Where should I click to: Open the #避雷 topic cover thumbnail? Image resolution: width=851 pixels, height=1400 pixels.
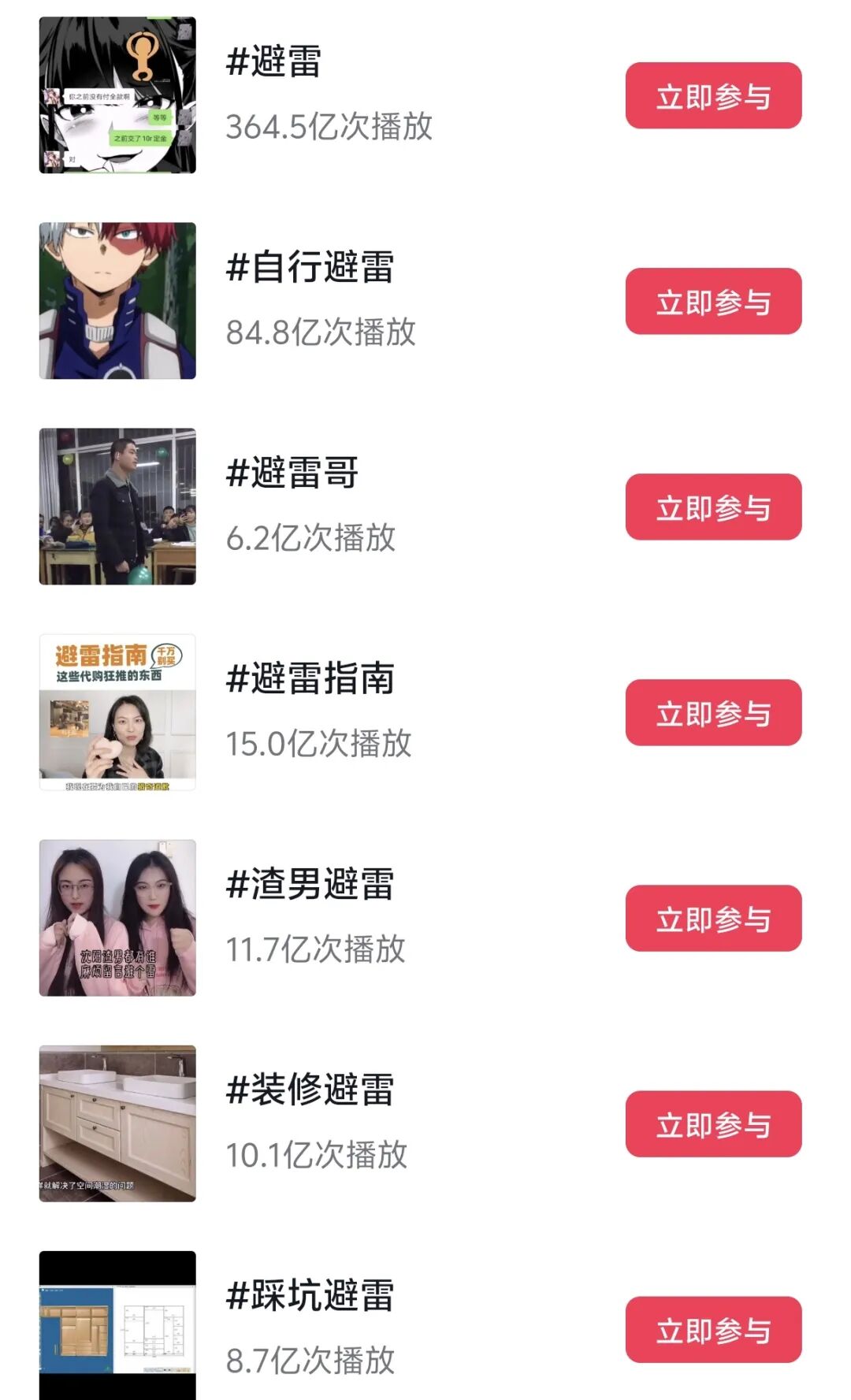(x=117, y=95)
